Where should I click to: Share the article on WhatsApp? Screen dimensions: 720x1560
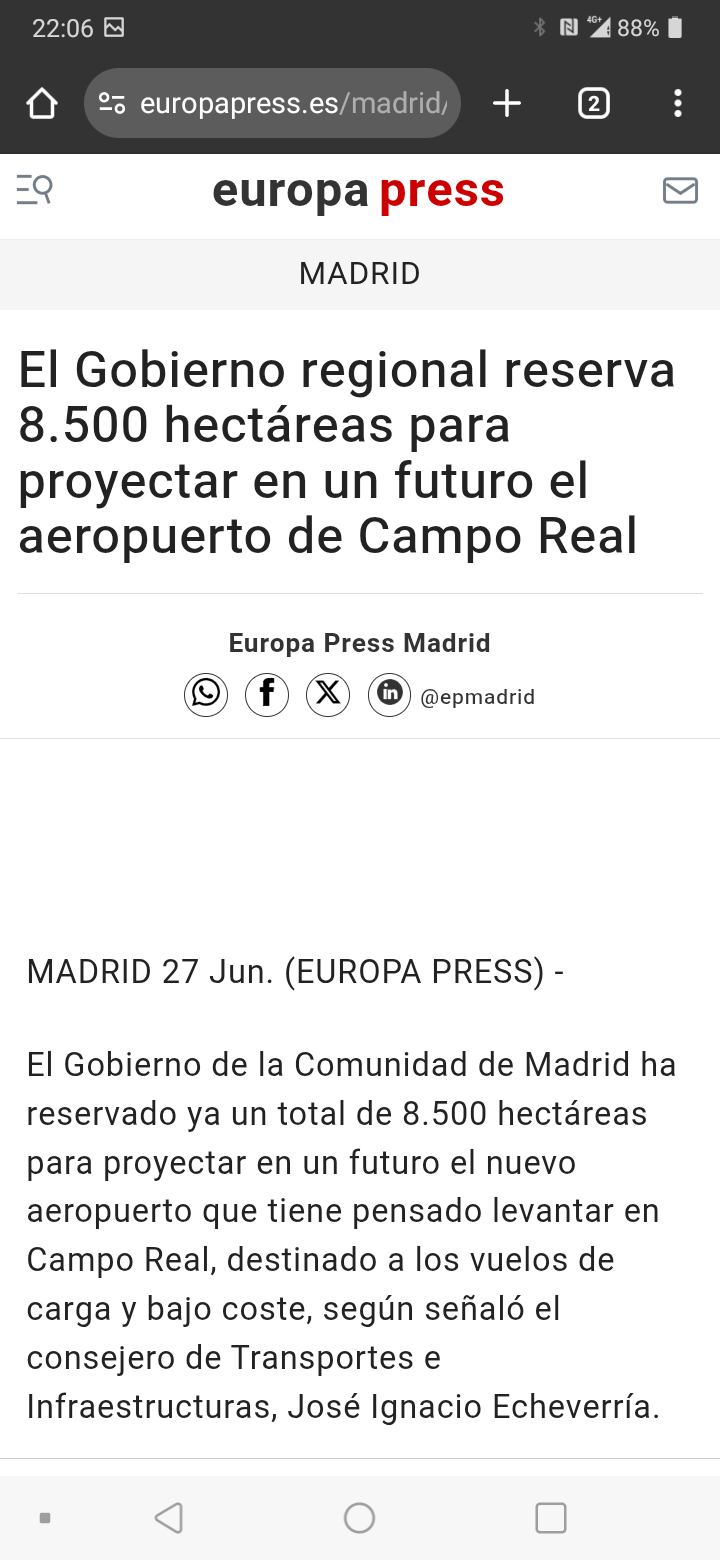[206, 694]
